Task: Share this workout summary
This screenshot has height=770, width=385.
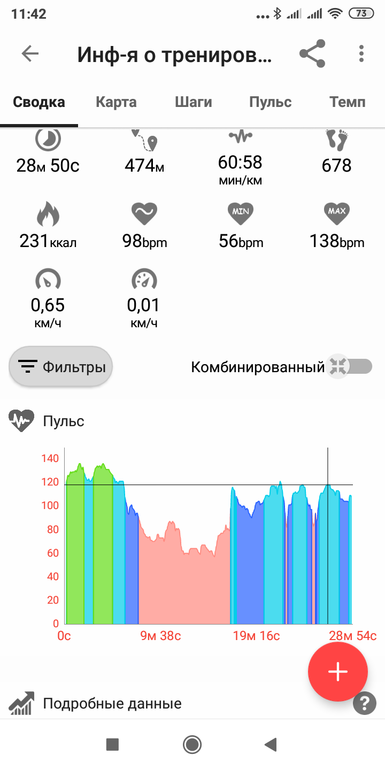Action: (312, 54)
